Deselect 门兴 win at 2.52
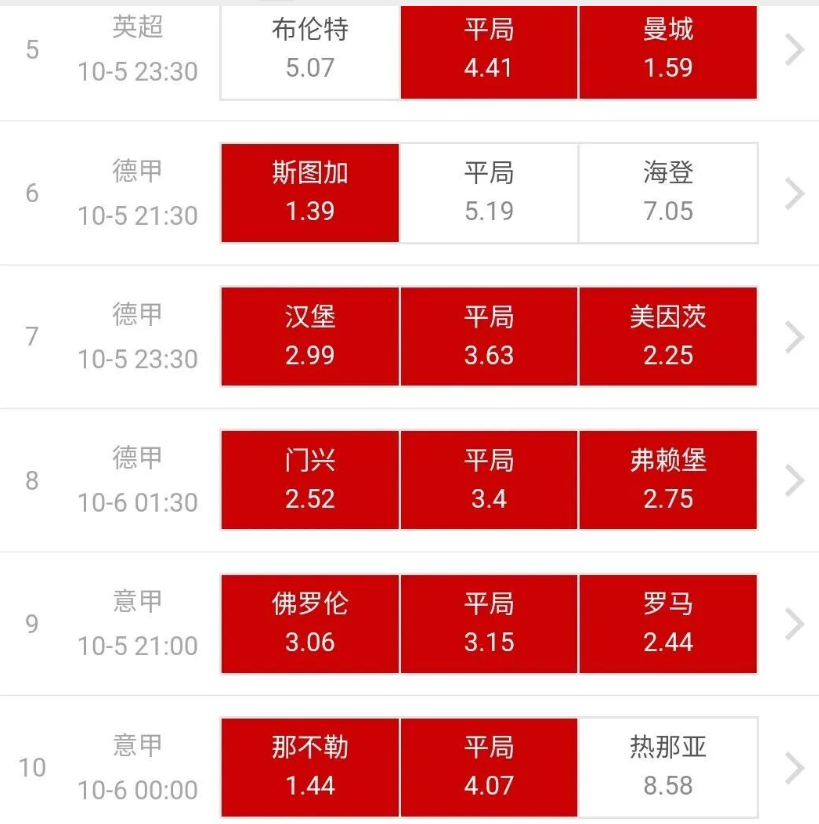The image size is (819, 824). click(310, 480)
